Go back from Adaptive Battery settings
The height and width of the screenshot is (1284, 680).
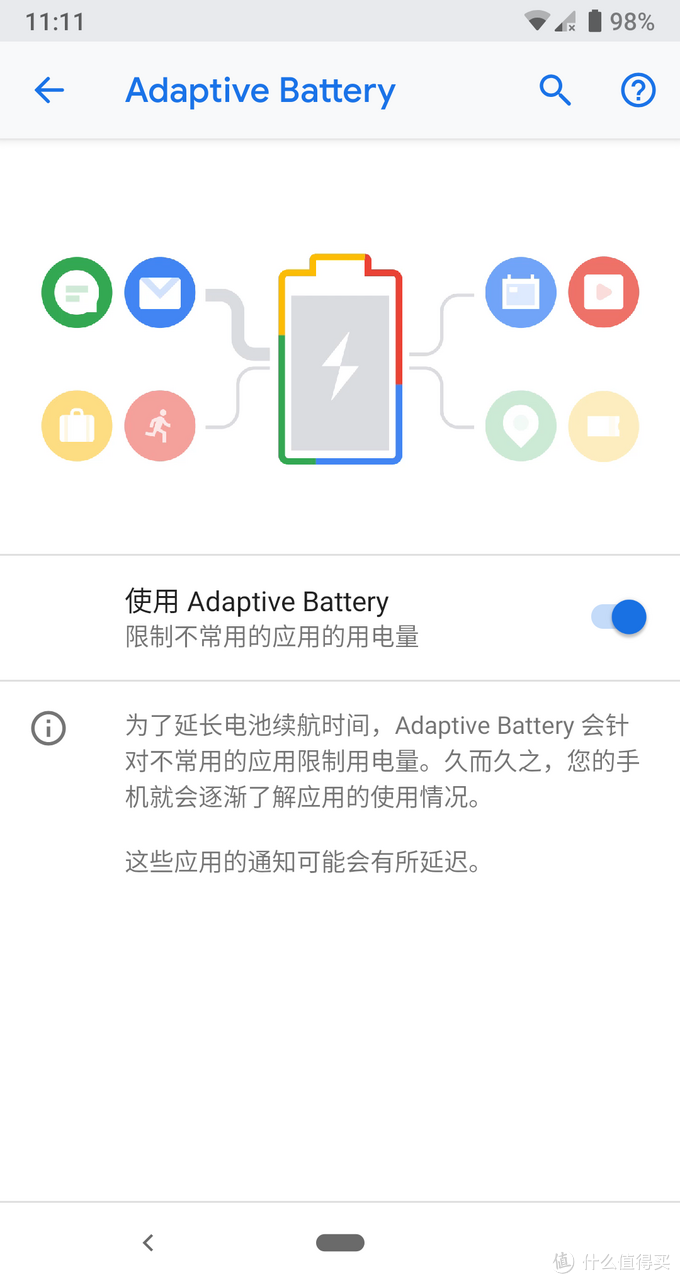click(x=49, y=91)
